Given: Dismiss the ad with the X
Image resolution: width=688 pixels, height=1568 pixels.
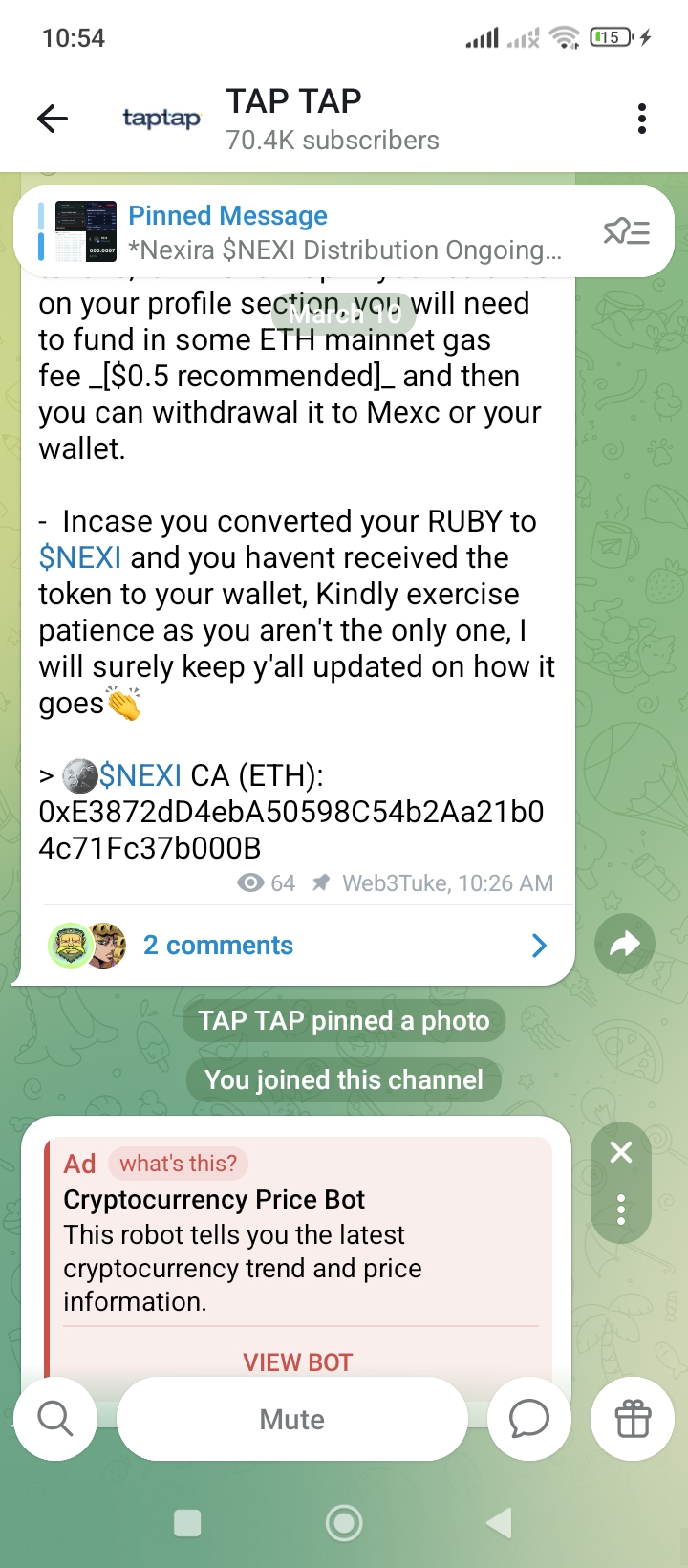Looking at the screenshot, I should tap(621, 1152).
